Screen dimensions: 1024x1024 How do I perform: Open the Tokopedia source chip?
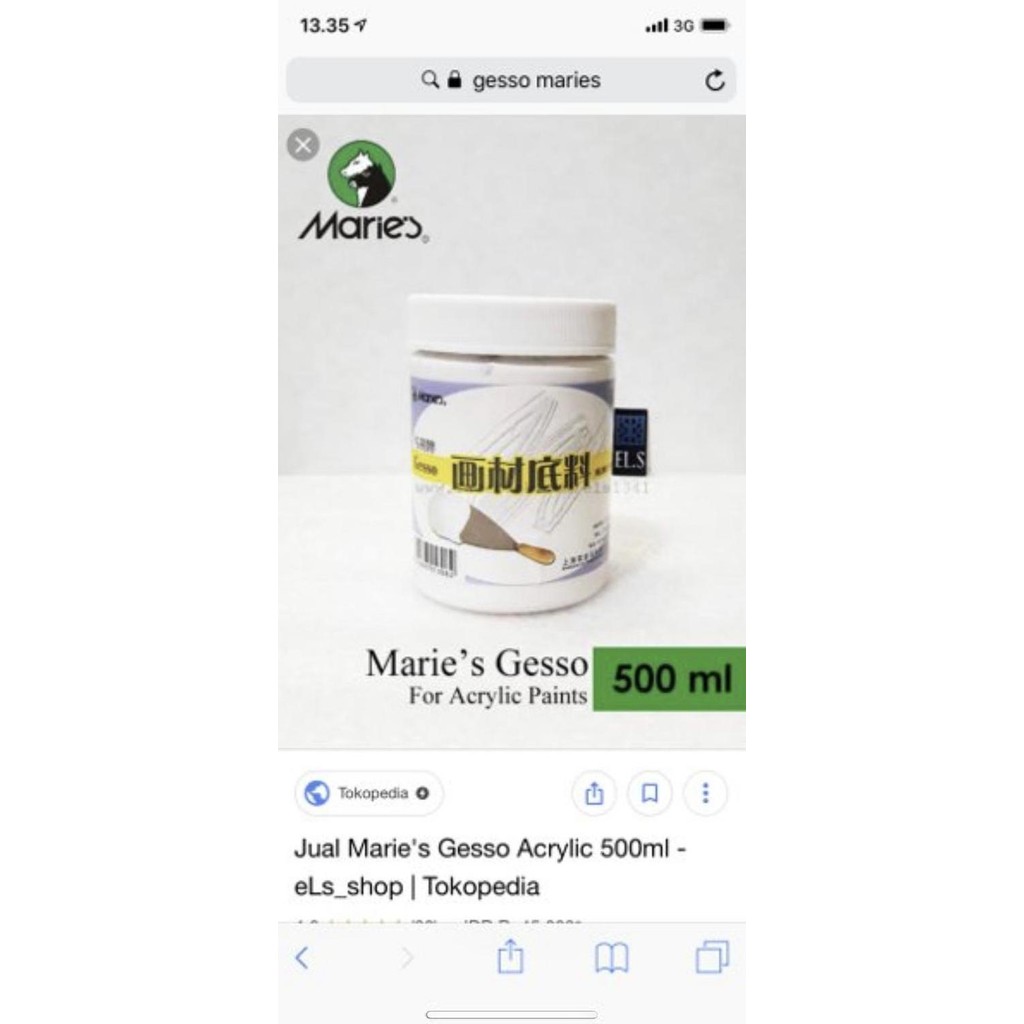tap(369, 793)
